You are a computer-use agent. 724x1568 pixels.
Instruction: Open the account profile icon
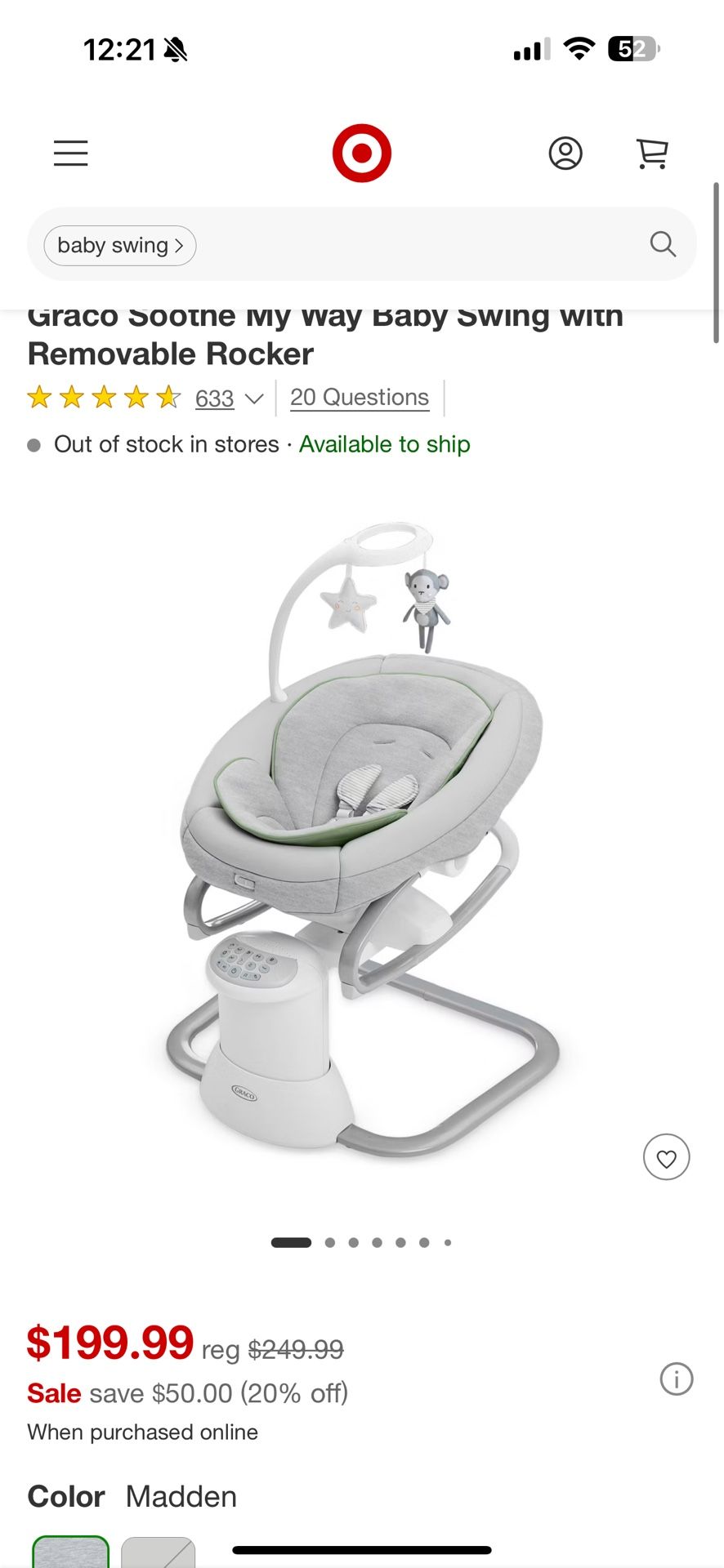(565, 153)
